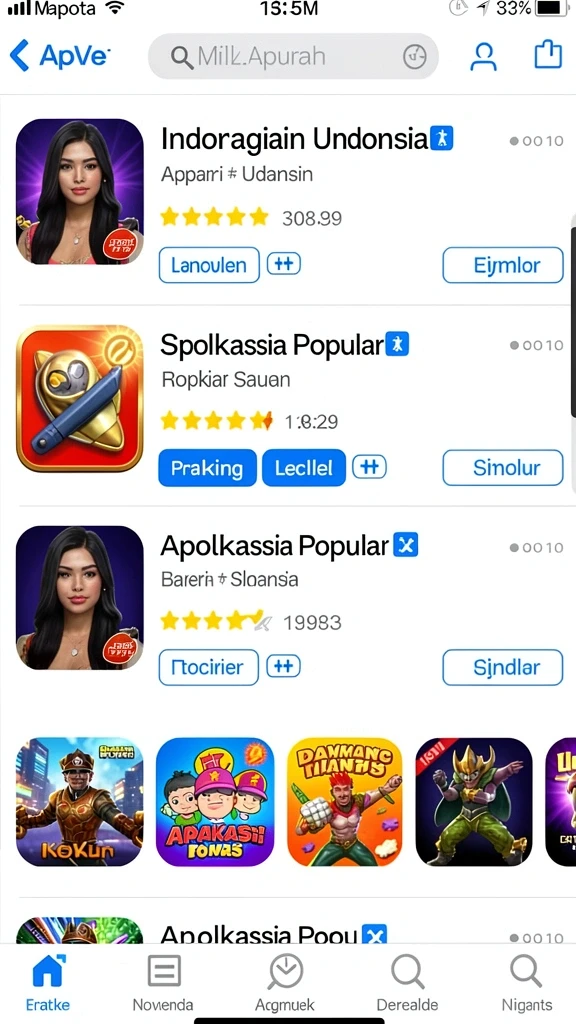Switch to the Derealde tab

coord(408,983)
